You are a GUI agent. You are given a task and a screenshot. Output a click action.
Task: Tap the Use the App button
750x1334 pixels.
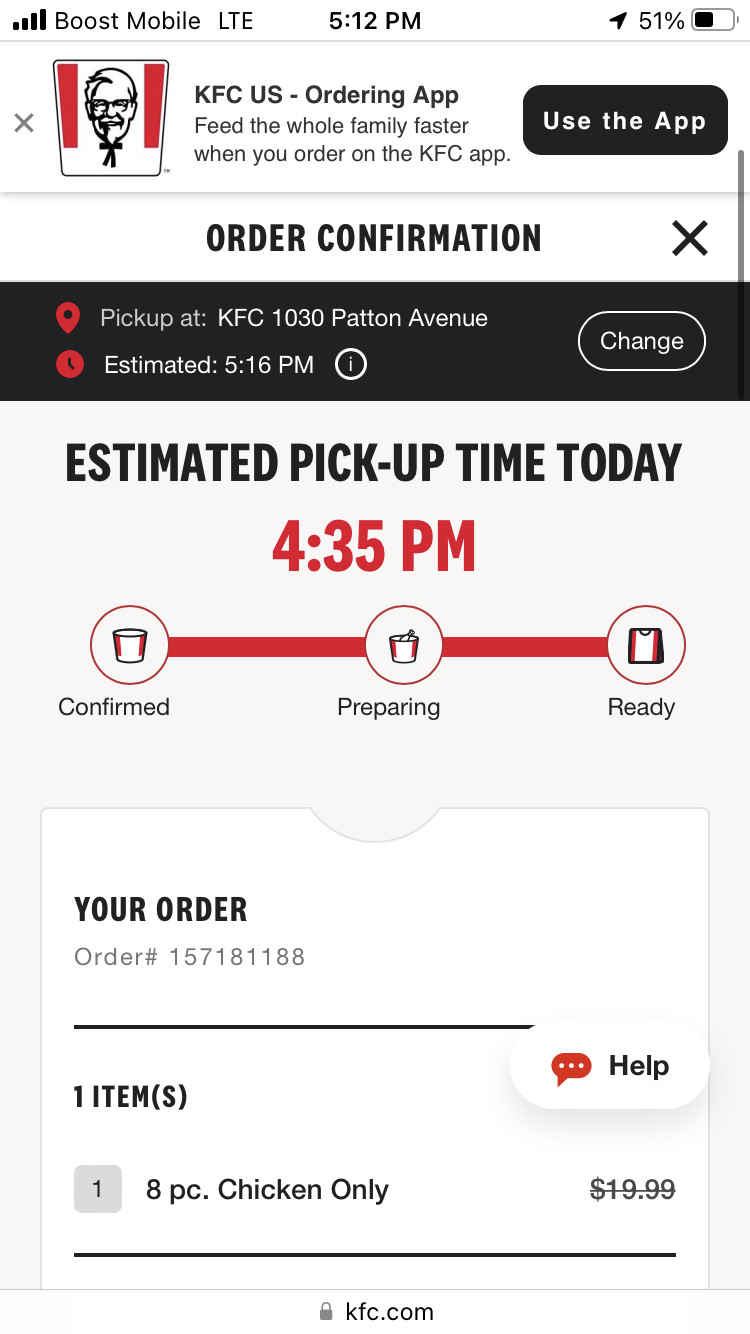625,121
